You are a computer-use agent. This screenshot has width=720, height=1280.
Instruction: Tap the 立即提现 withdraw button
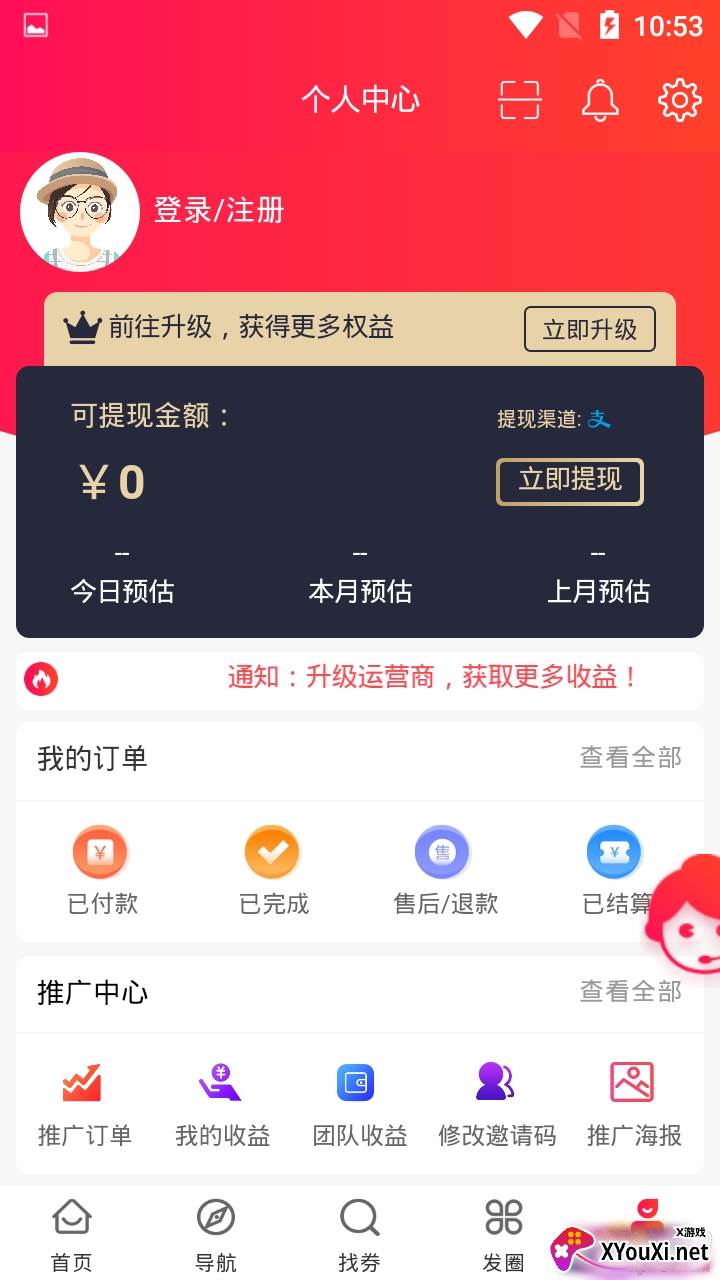pyautogui.click(x=570, y=481)
